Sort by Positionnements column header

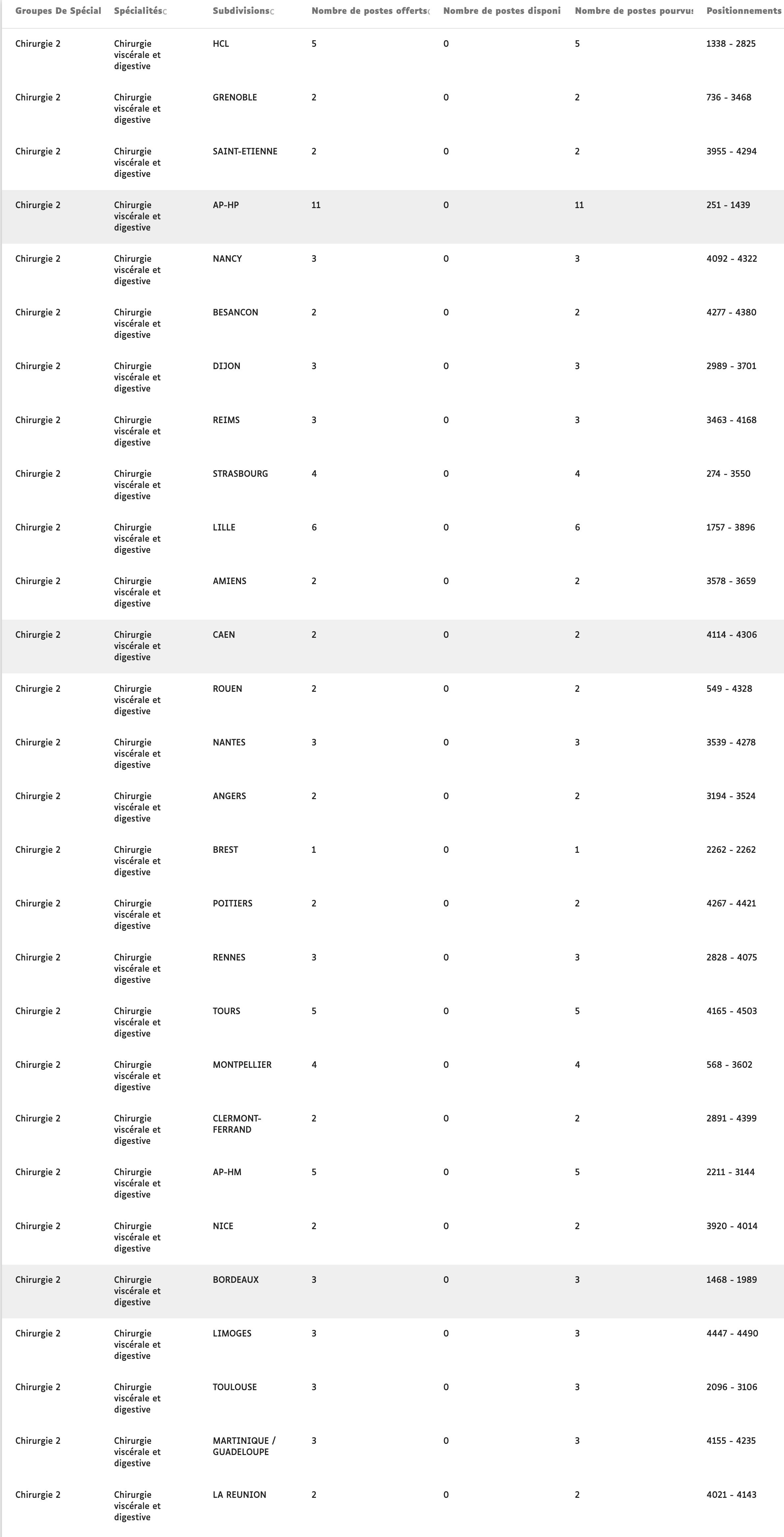point(744,11)
